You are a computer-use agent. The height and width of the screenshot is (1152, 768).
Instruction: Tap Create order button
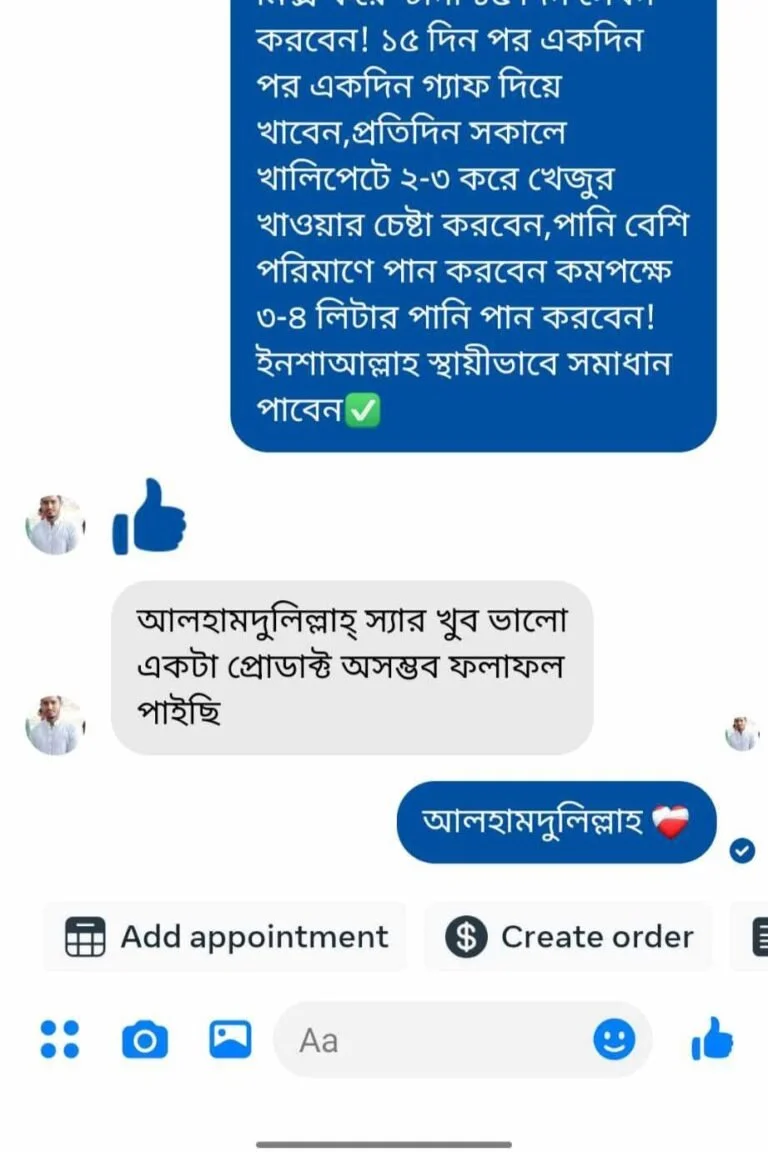coord(569,937)
